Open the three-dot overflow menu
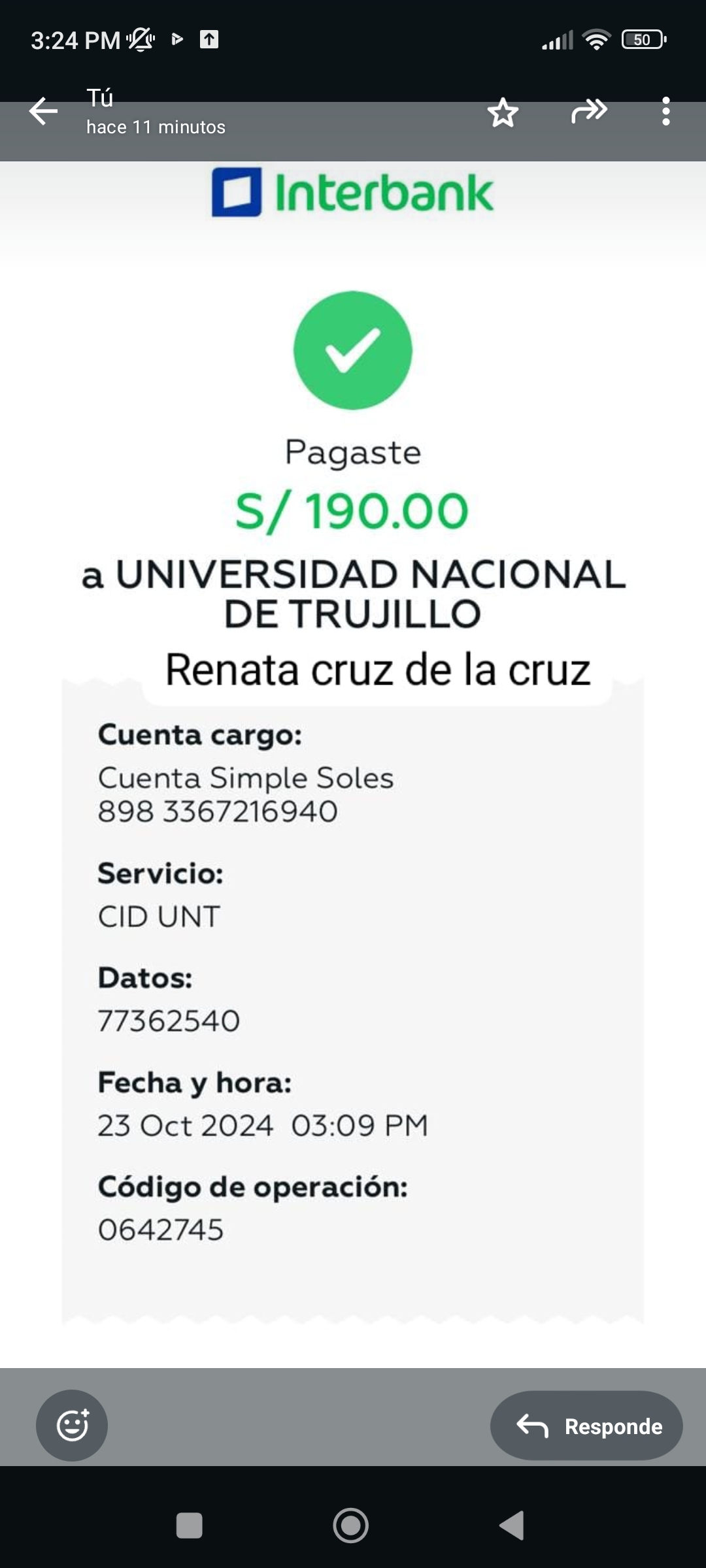The width and height of the screenshot is (706, 1568). click(x=665, y=112)
